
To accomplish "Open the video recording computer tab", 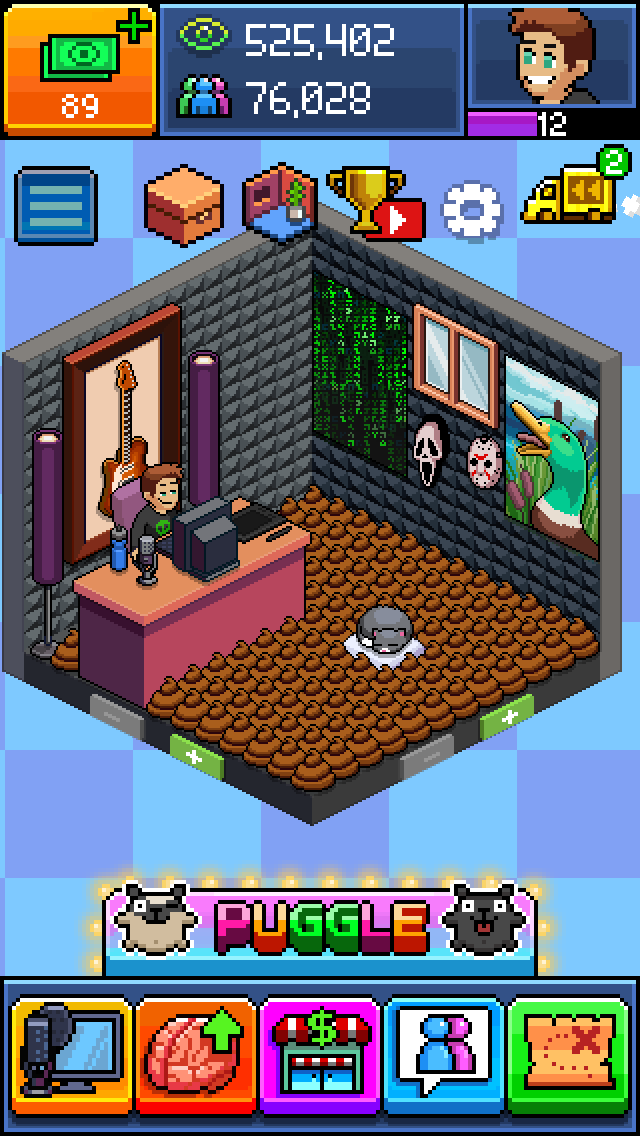I will (x=68, y=1053).
